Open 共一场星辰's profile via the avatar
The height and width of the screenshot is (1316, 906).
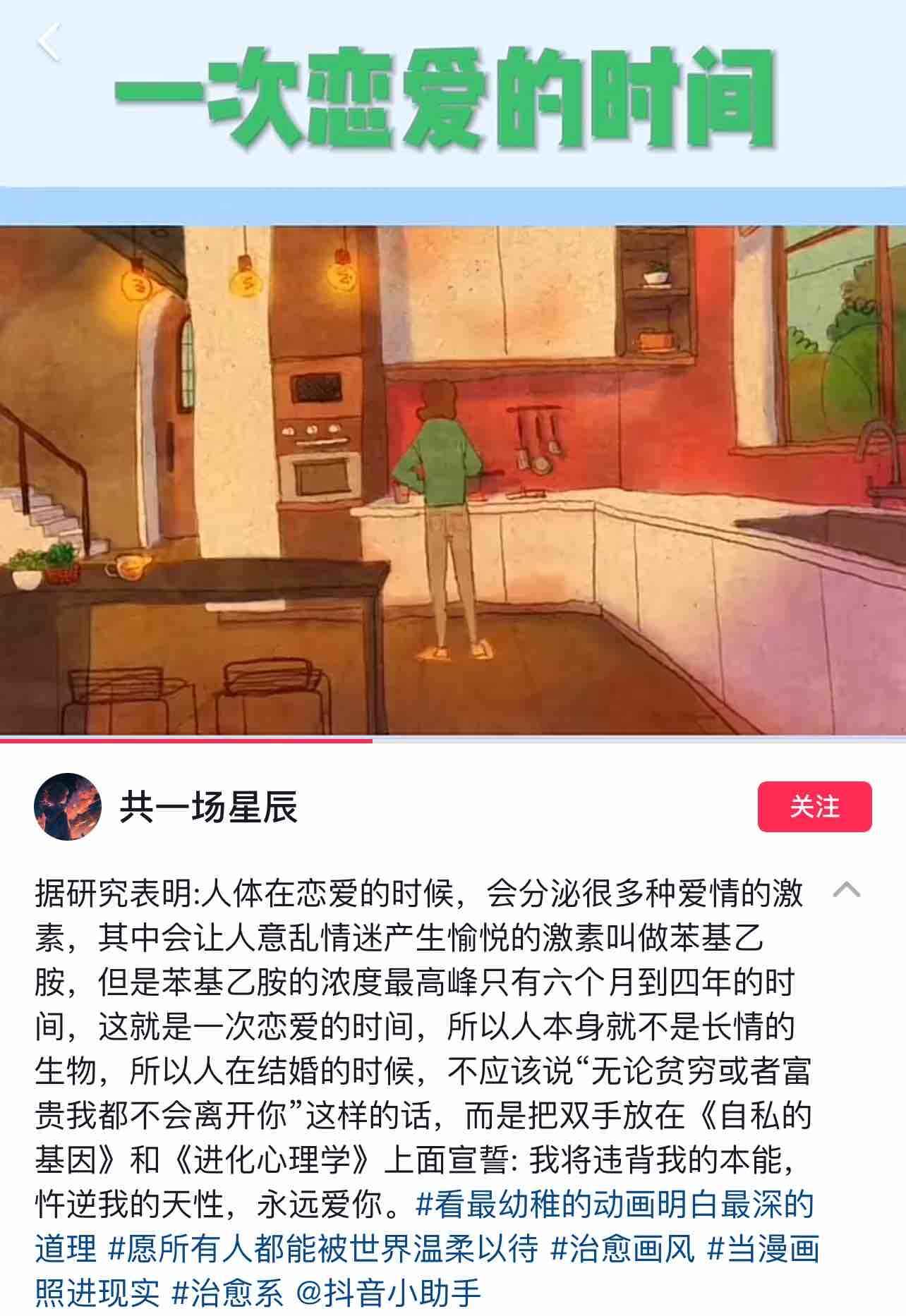[68, 807]
